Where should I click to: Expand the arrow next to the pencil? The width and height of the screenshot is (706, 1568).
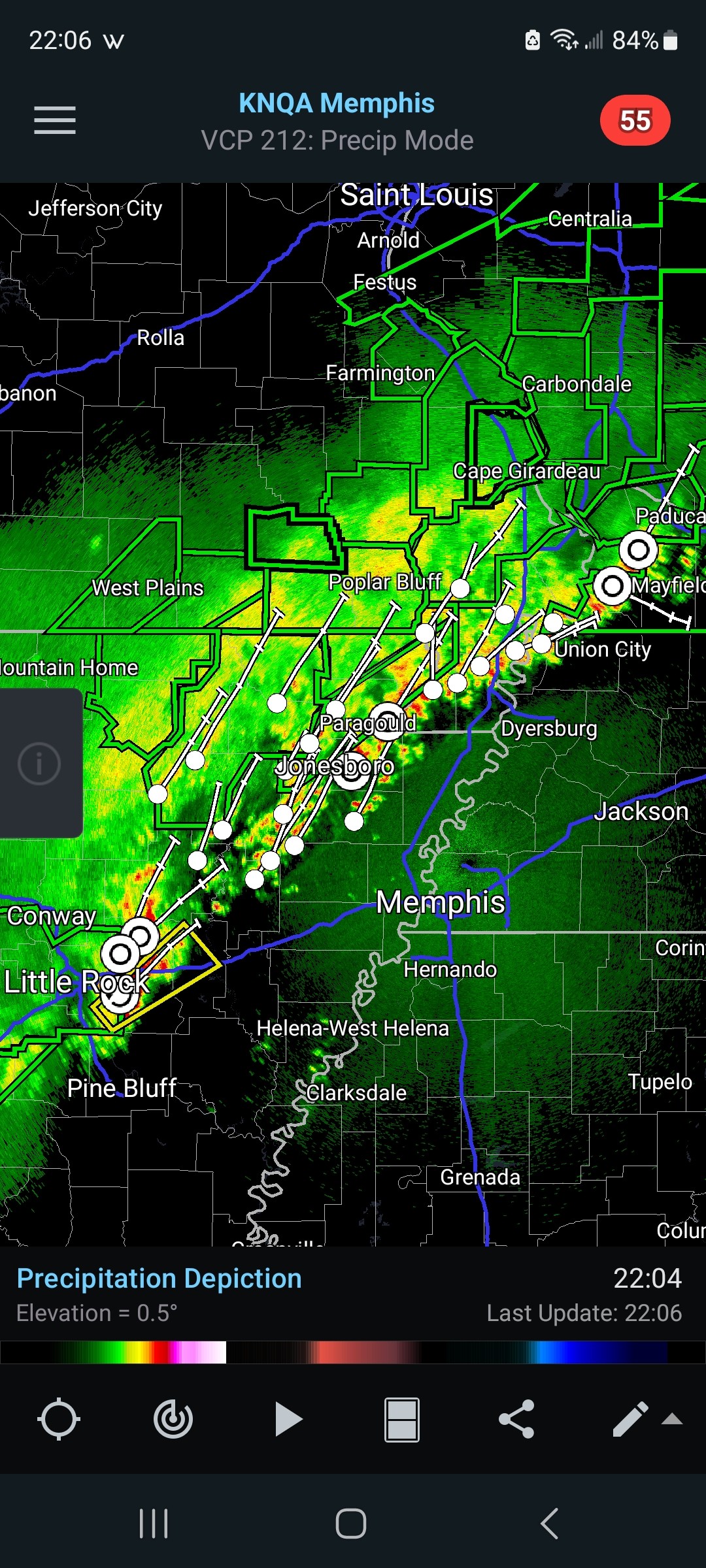[672, 1419]
